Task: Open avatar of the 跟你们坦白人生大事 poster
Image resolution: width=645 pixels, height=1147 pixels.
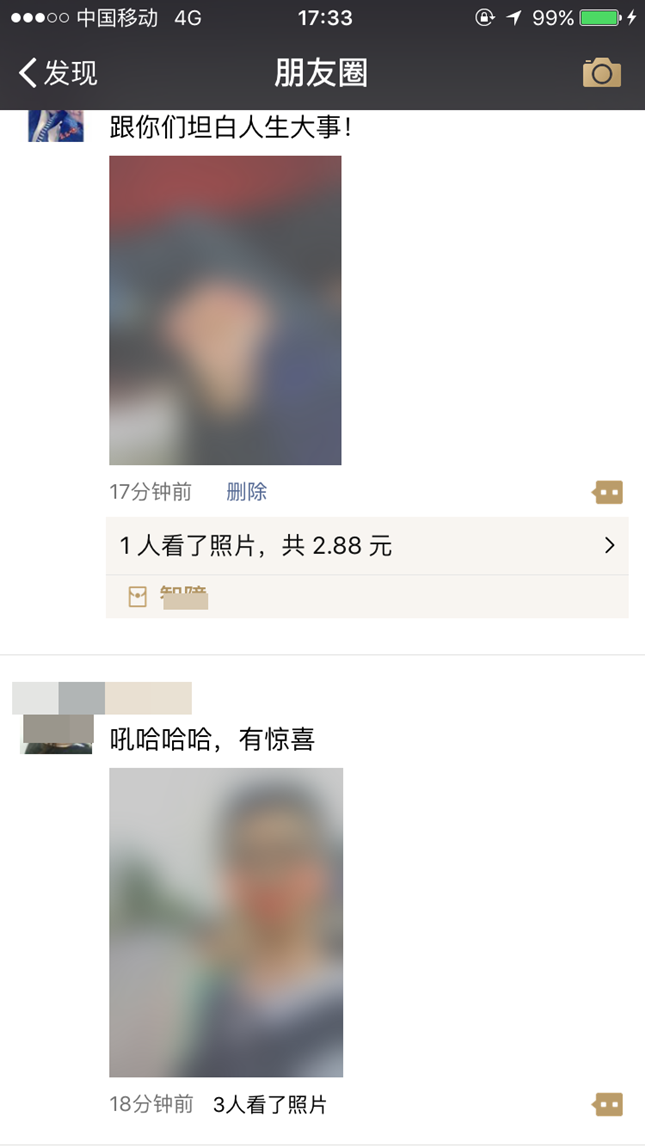Action: tap(56, 126)
